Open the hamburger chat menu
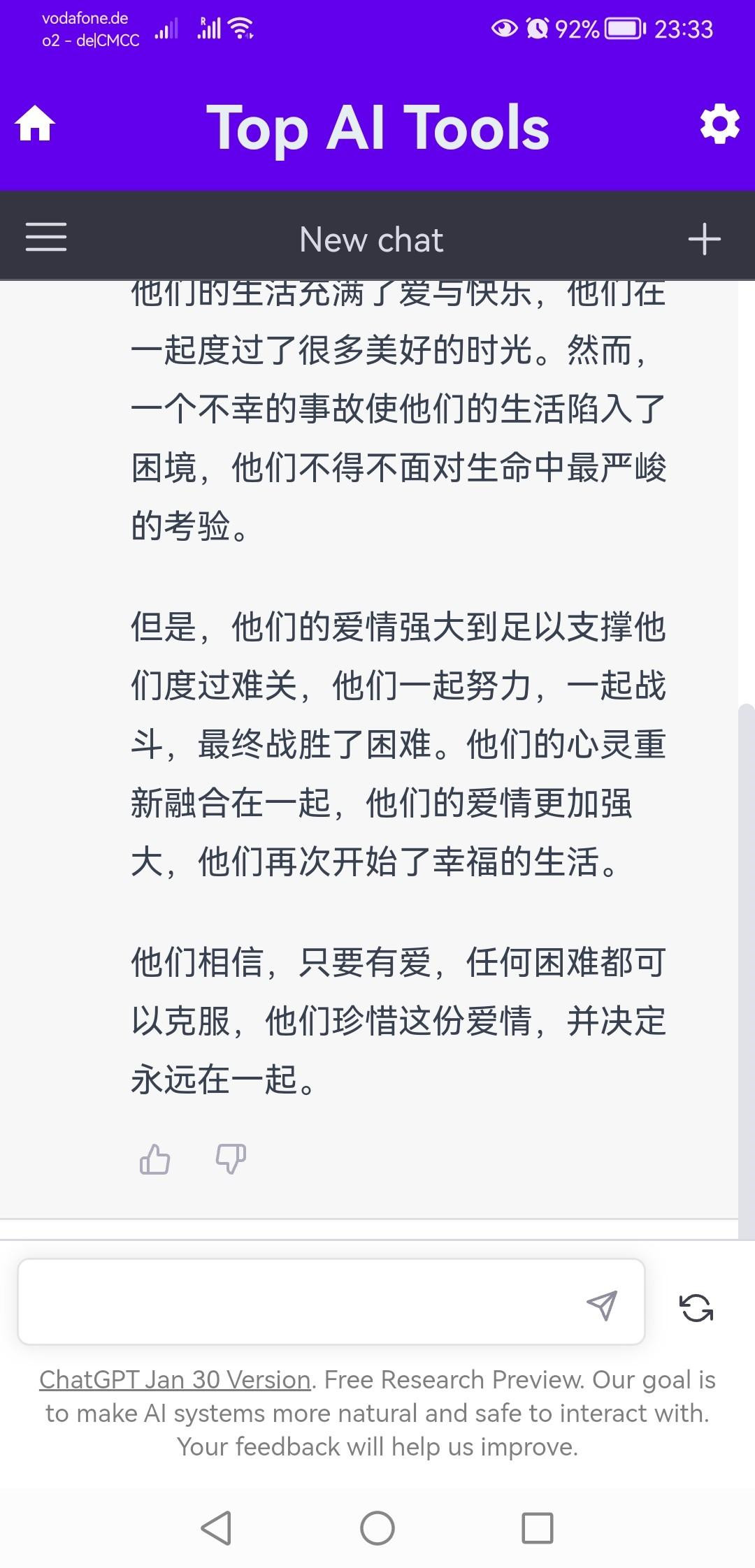The image size is (755, 1568). [x=46, y=238]
